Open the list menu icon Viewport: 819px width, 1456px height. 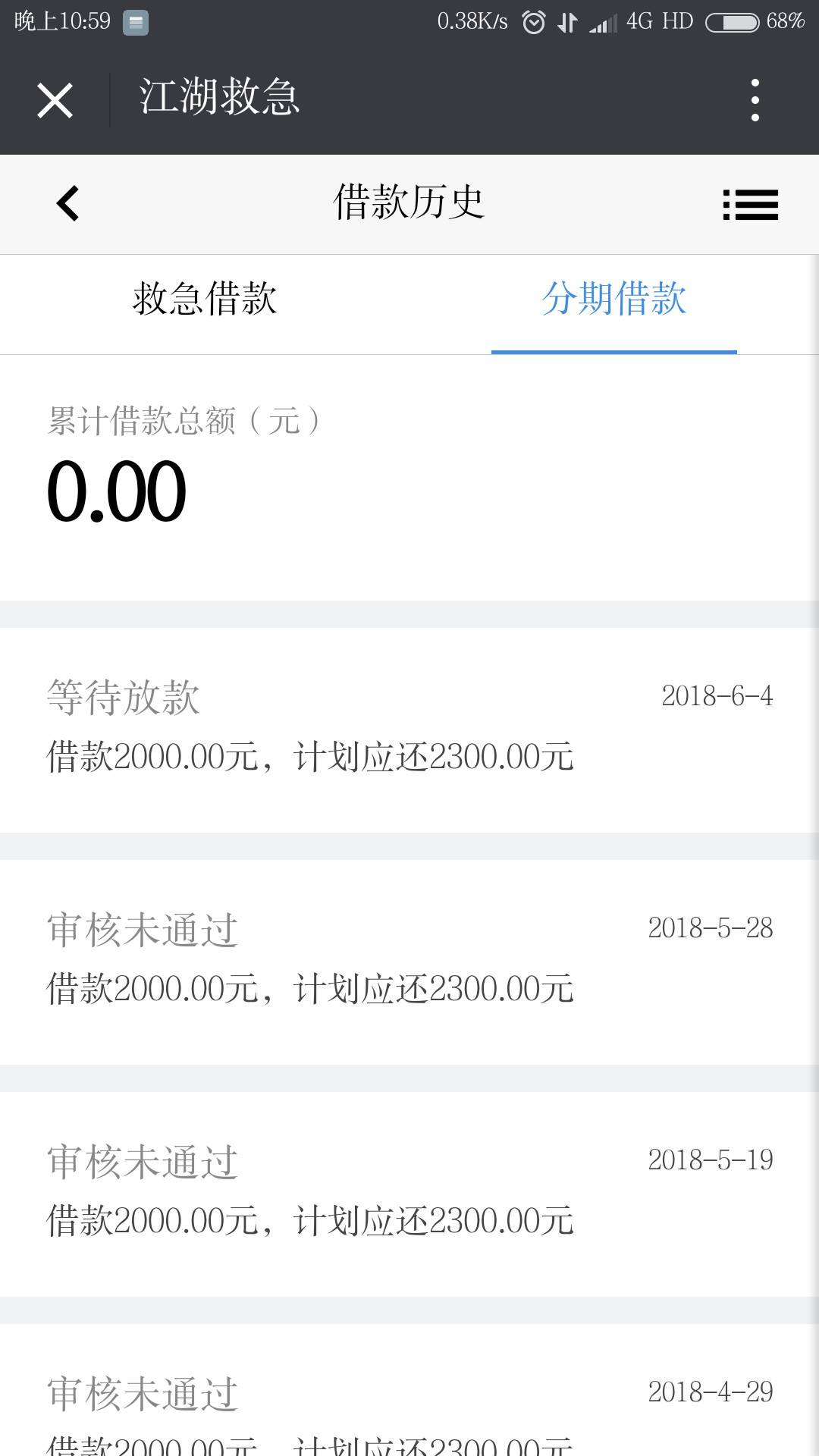click(x=750, y=205)
